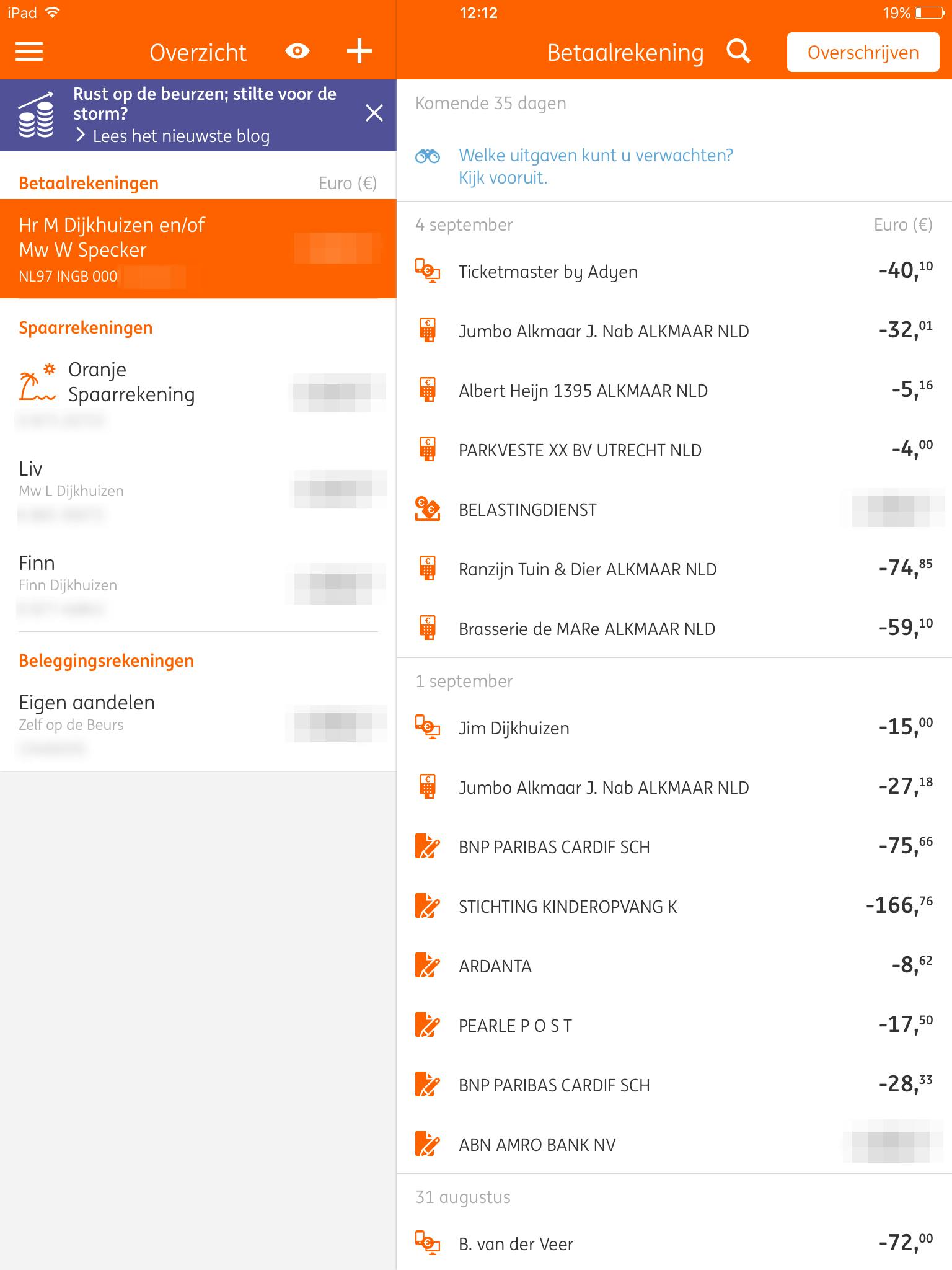Open the Albert Heijn 1395 transaction
Image resolution: width=952 pixels, height=1270 pixels.
pyautogui.click(x=673, y=391)
